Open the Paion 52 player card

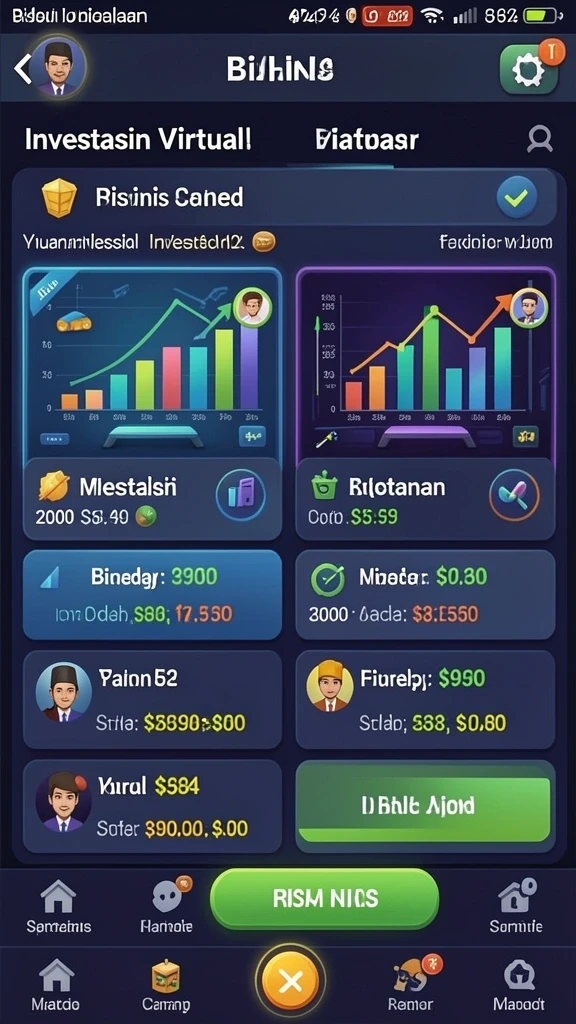153,699
